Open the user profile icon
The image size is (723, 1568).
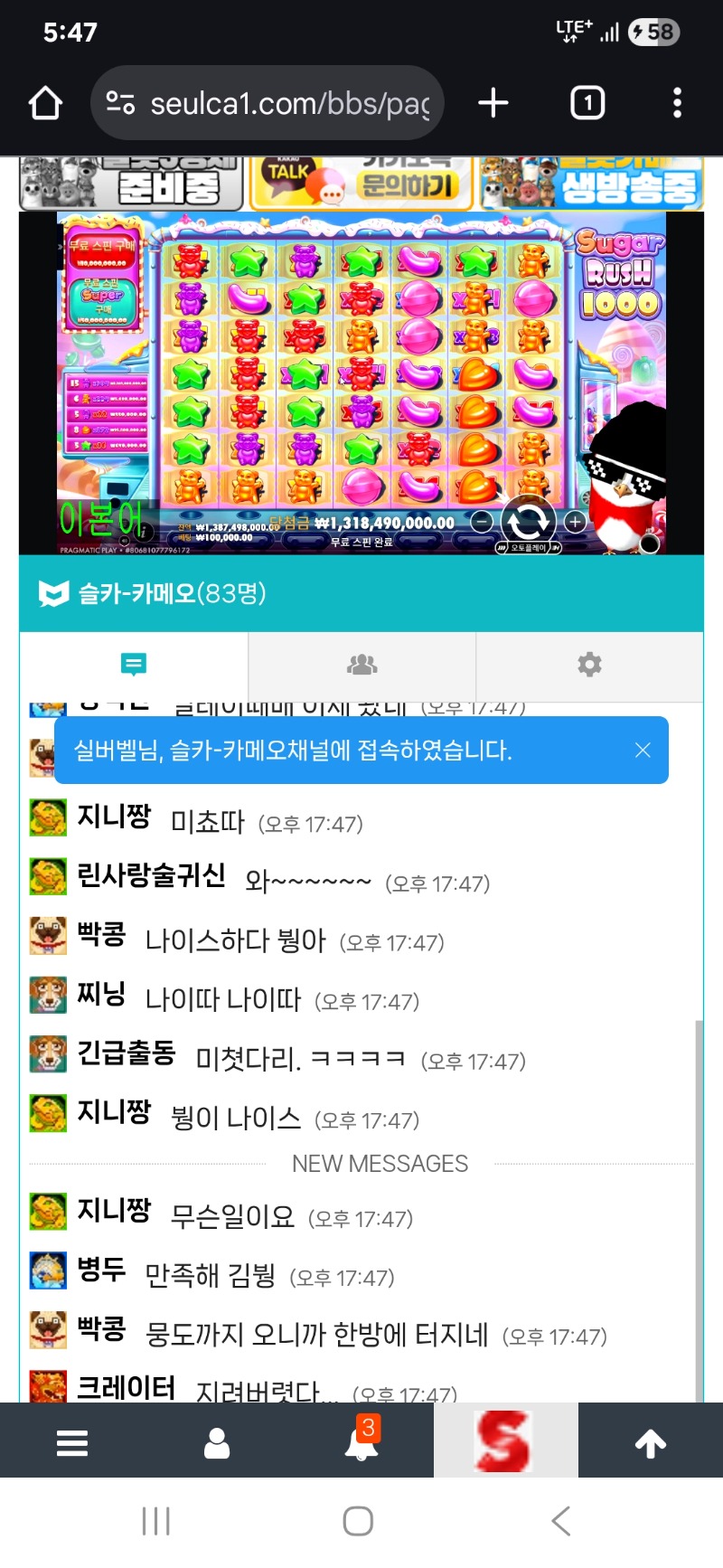click(x=217, y=1443)
